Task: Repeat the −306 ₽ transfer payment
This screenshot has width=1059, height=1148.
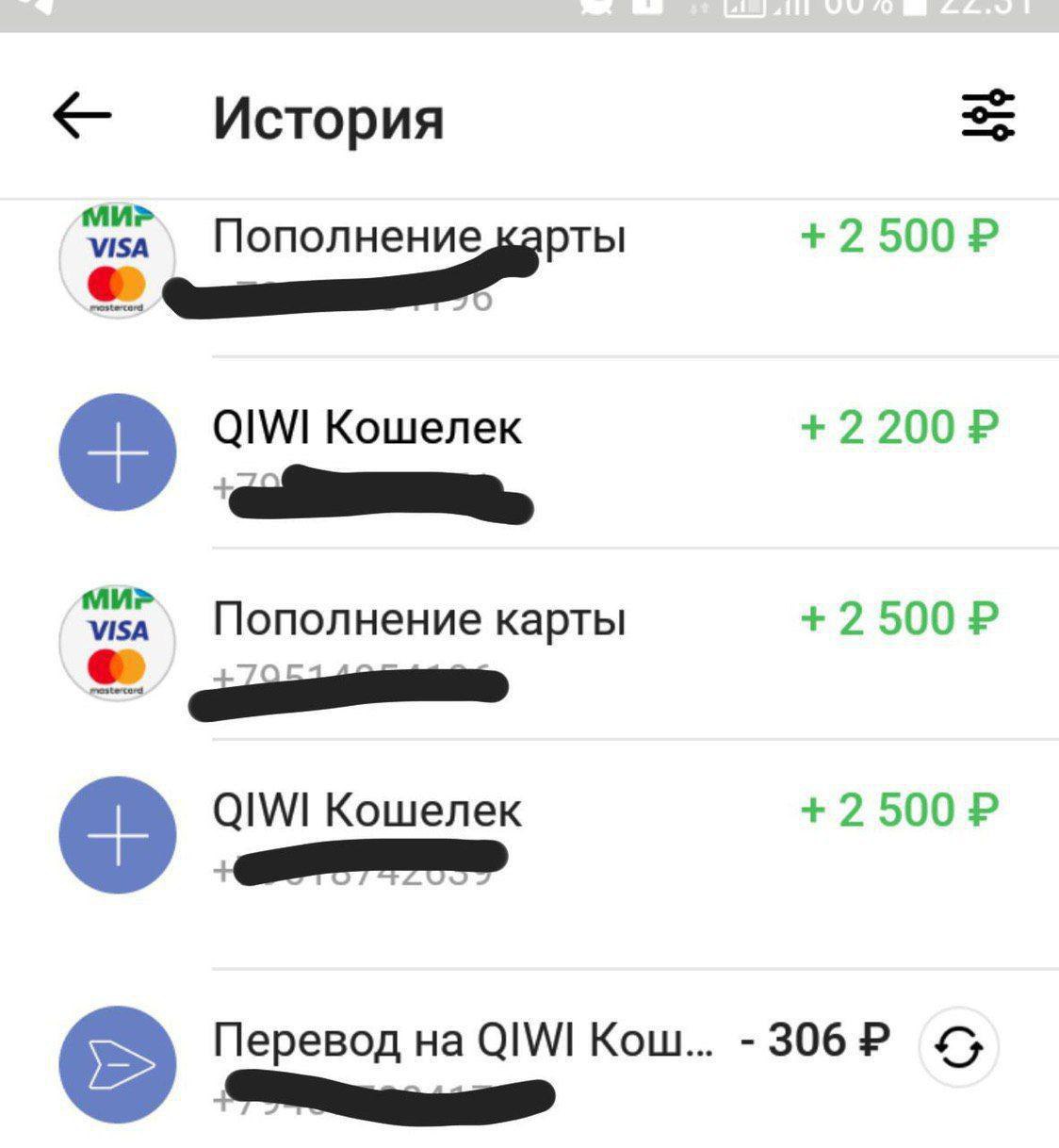Action: [x=958, y=1047]
